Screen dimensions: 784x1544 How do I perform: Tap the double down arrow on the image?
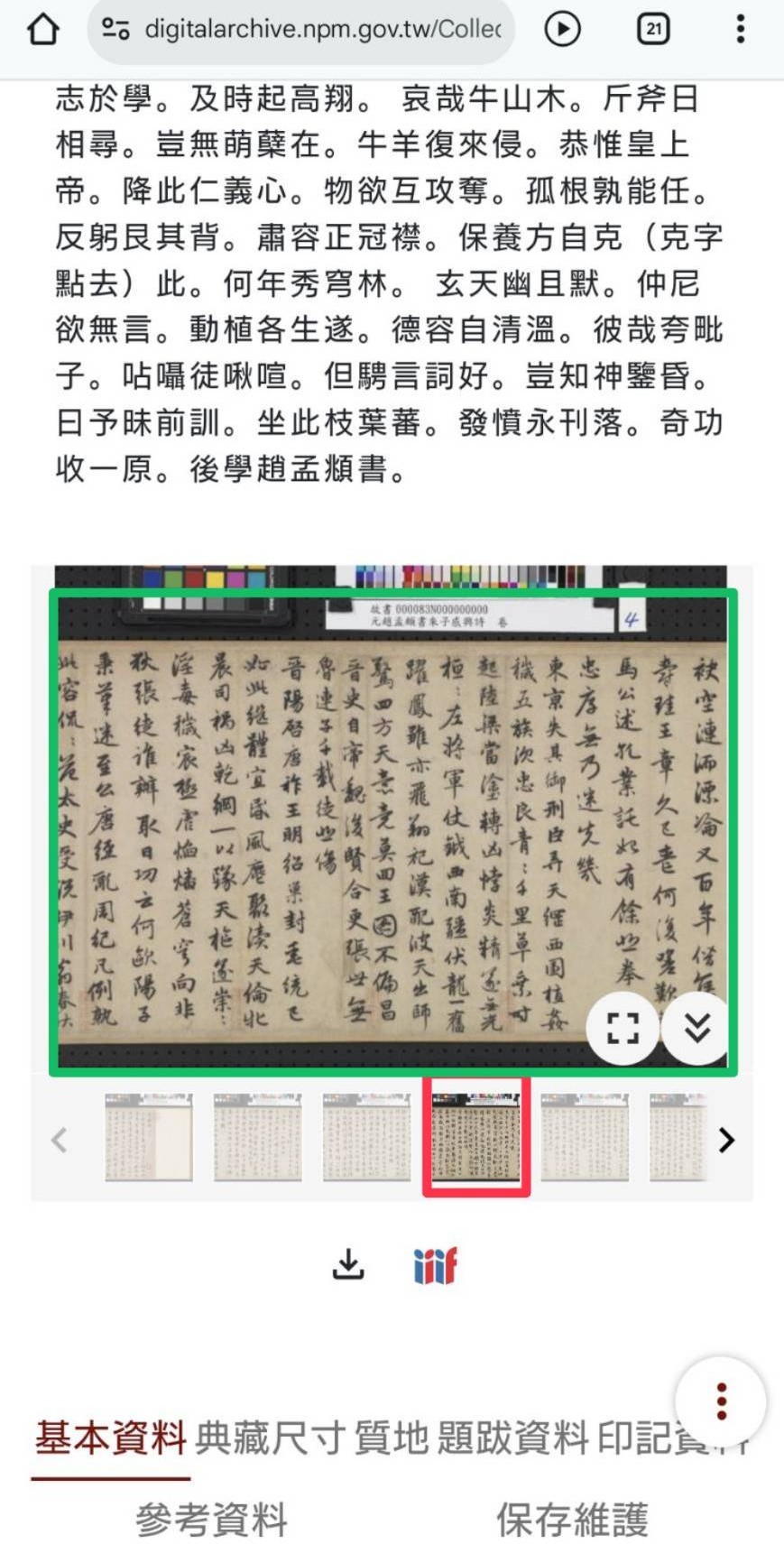697,1027
